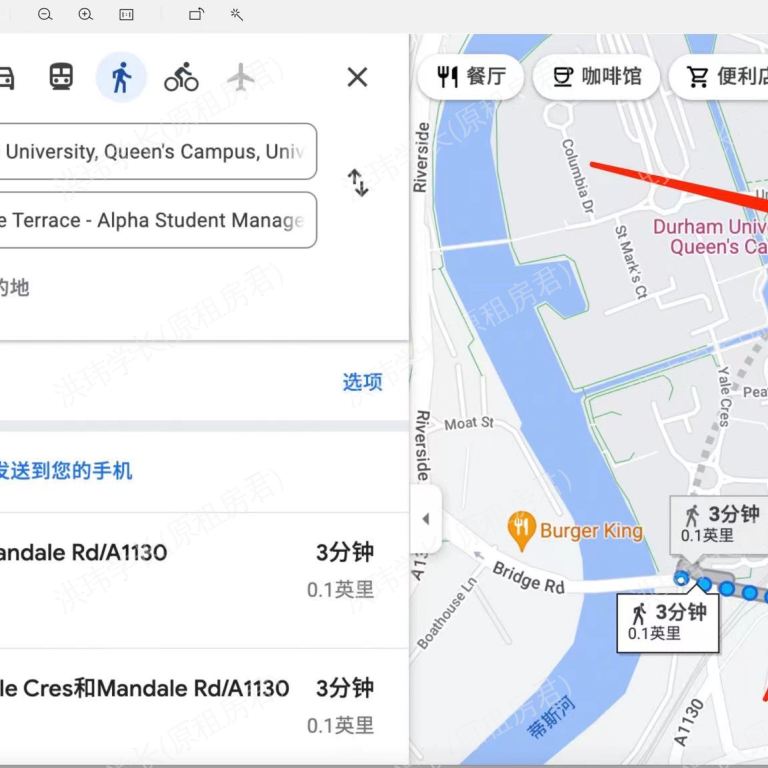Edit the Alpha Student Management destination field
This screenshot has height=768, width=768.
coord(155,220)
